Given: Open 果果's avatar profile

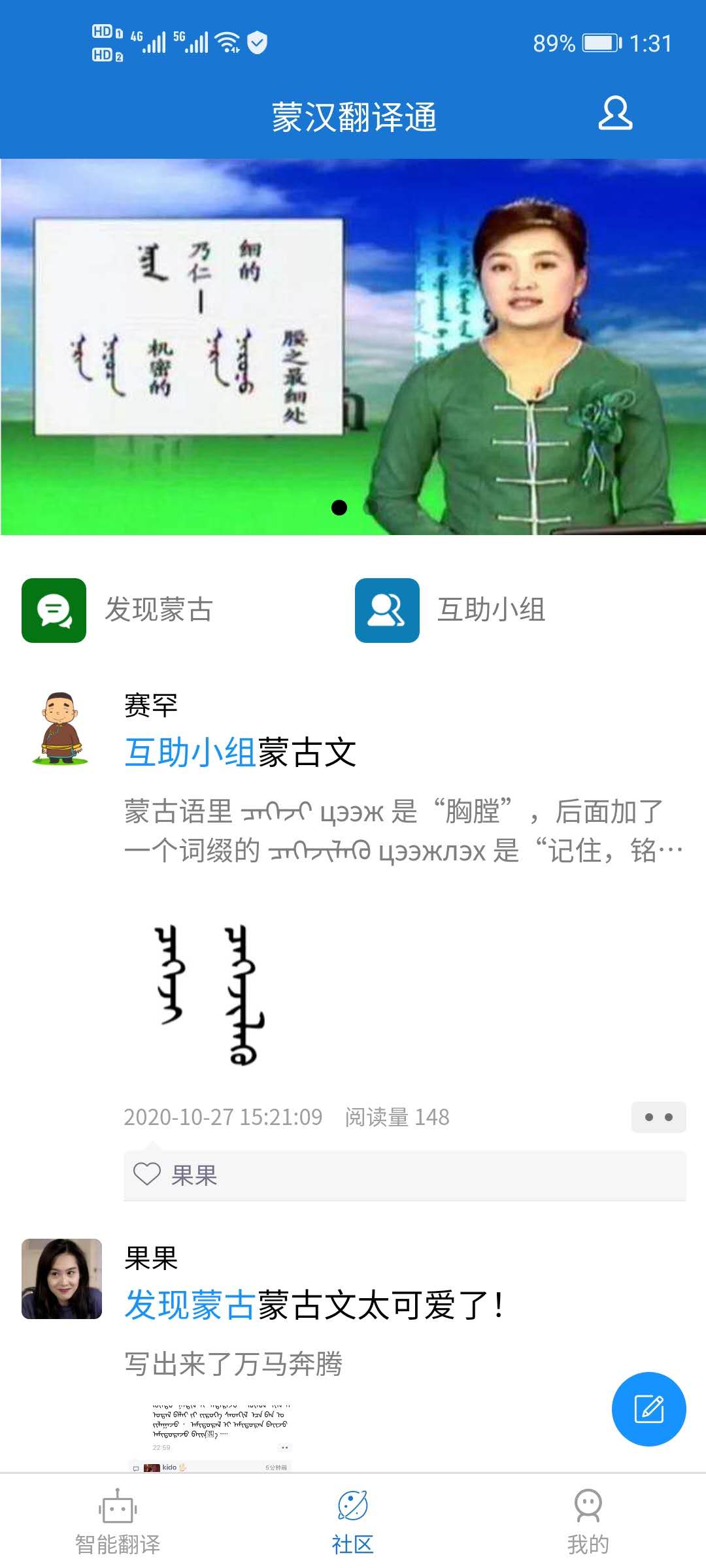Looking at the screenshot, I should point(61,1279).
